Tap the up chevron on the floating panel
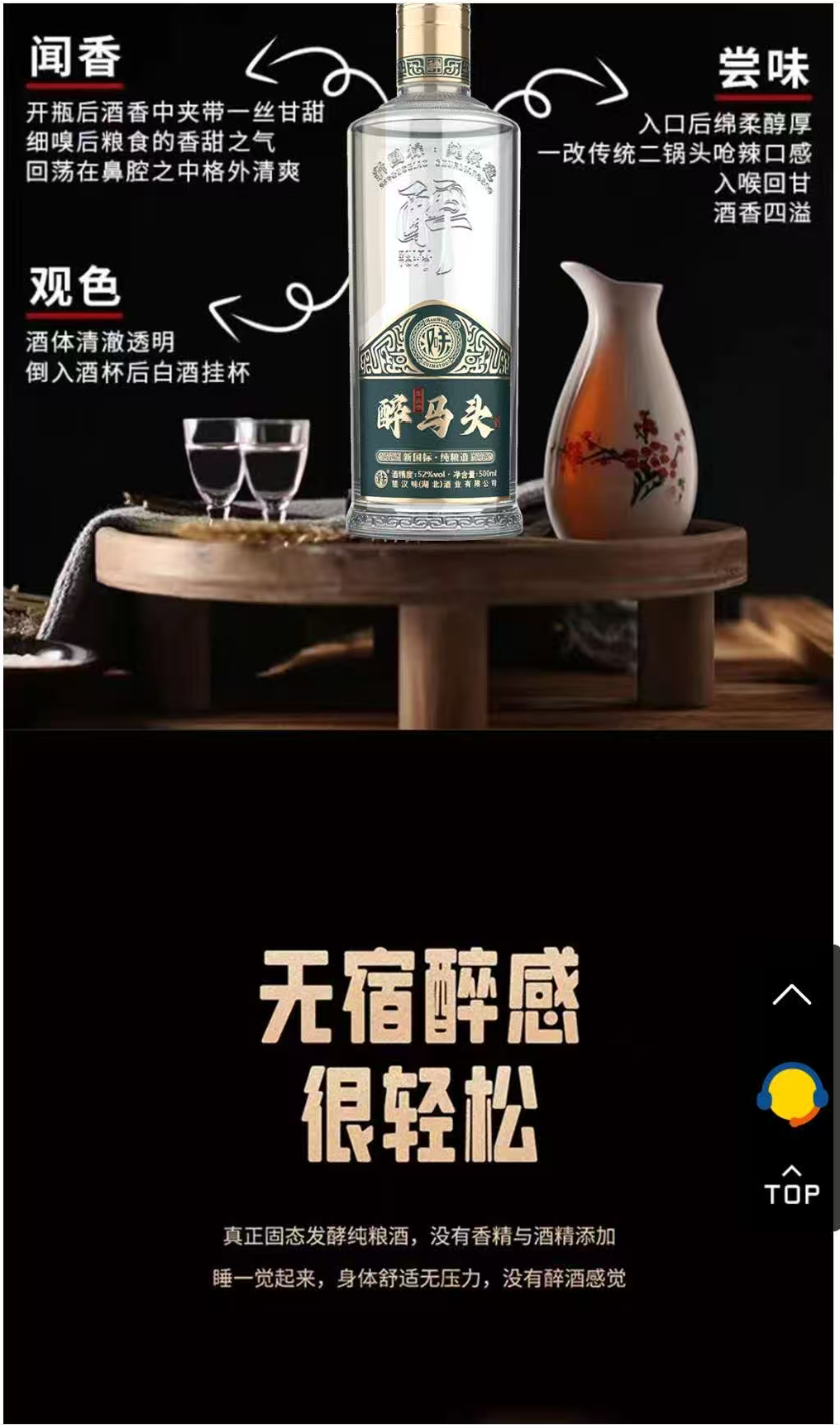840x1425 pixels. pos(791,995)
